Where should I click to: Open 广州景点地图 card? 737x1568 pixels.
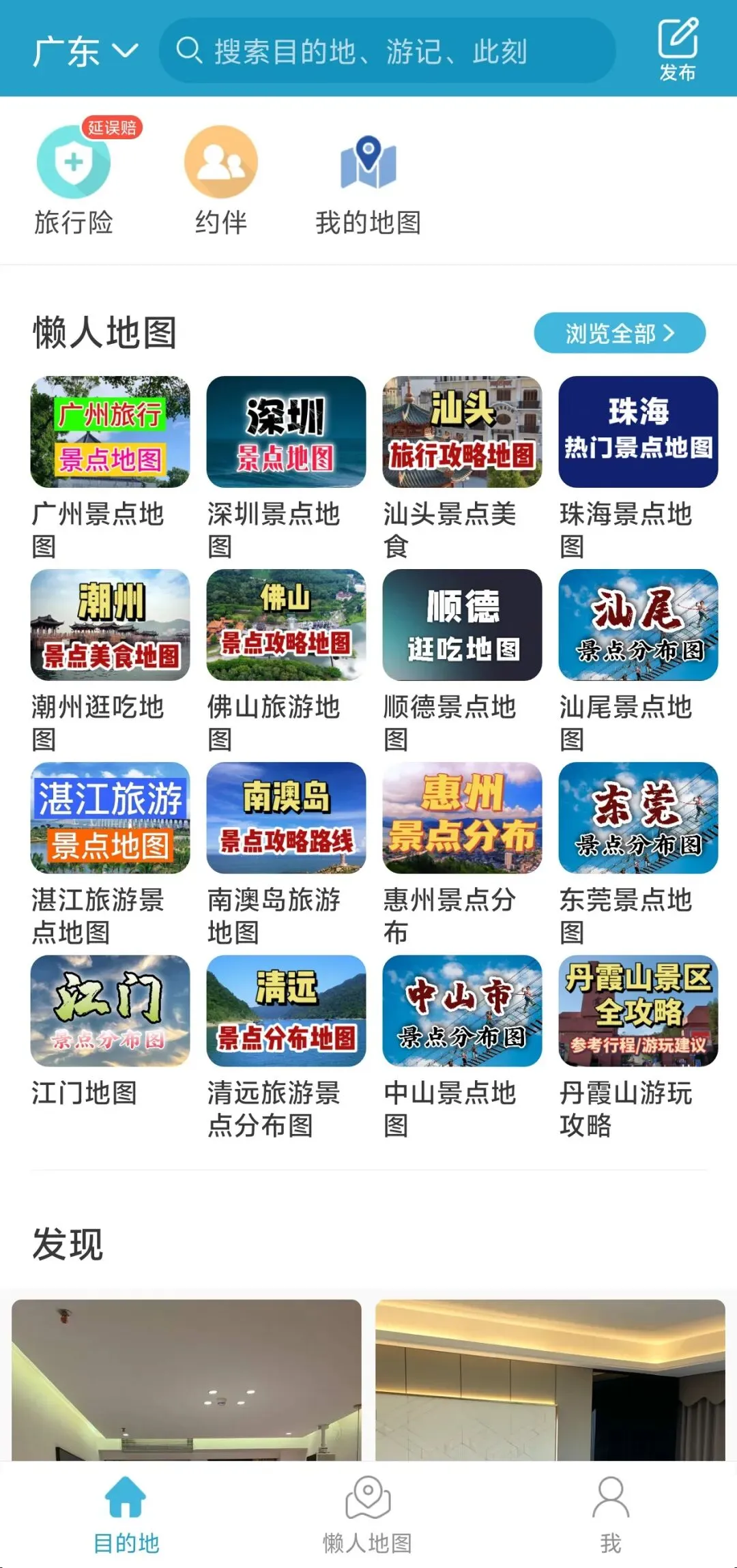tap(110, 468)
